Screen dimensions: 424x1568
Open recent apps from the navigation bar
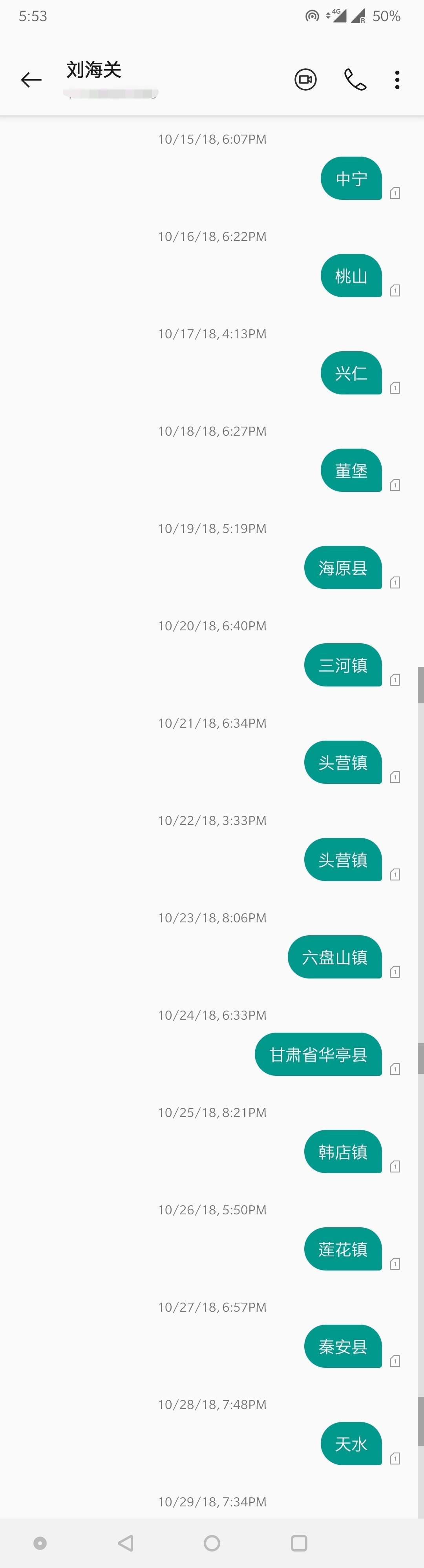298,1542
